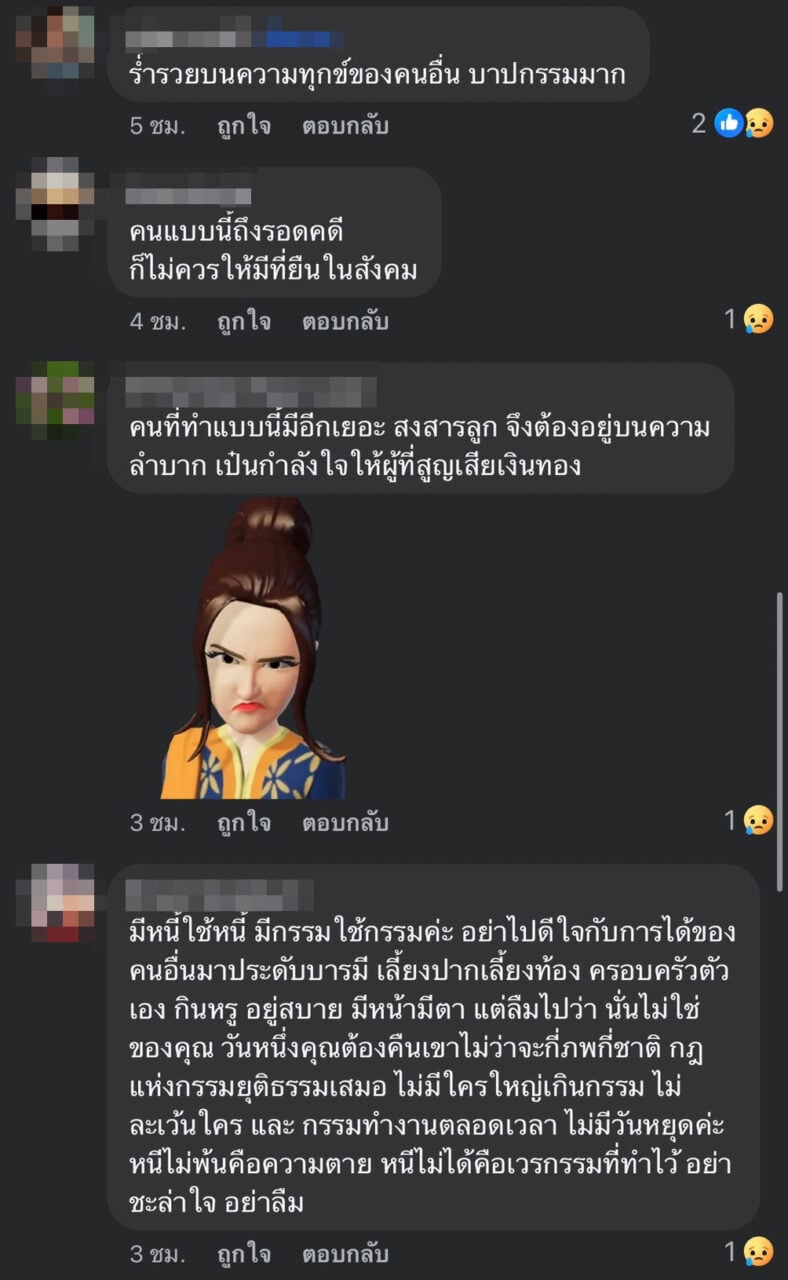Like the comment posted 5 ชม. ago
This screenshot has width=788, height=1280.
[244, 126]
